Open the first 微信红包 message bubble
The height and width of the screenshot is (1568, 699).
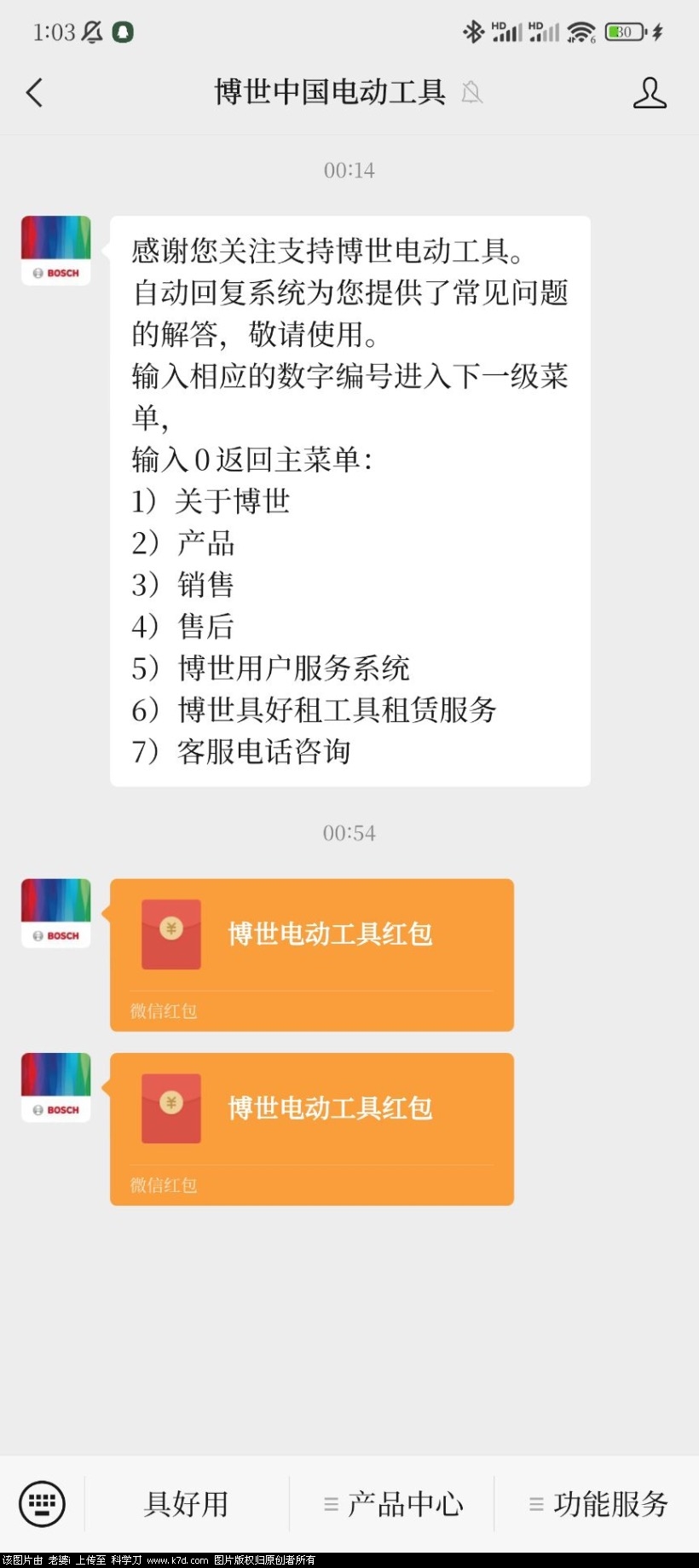click(x=311, y=955)
